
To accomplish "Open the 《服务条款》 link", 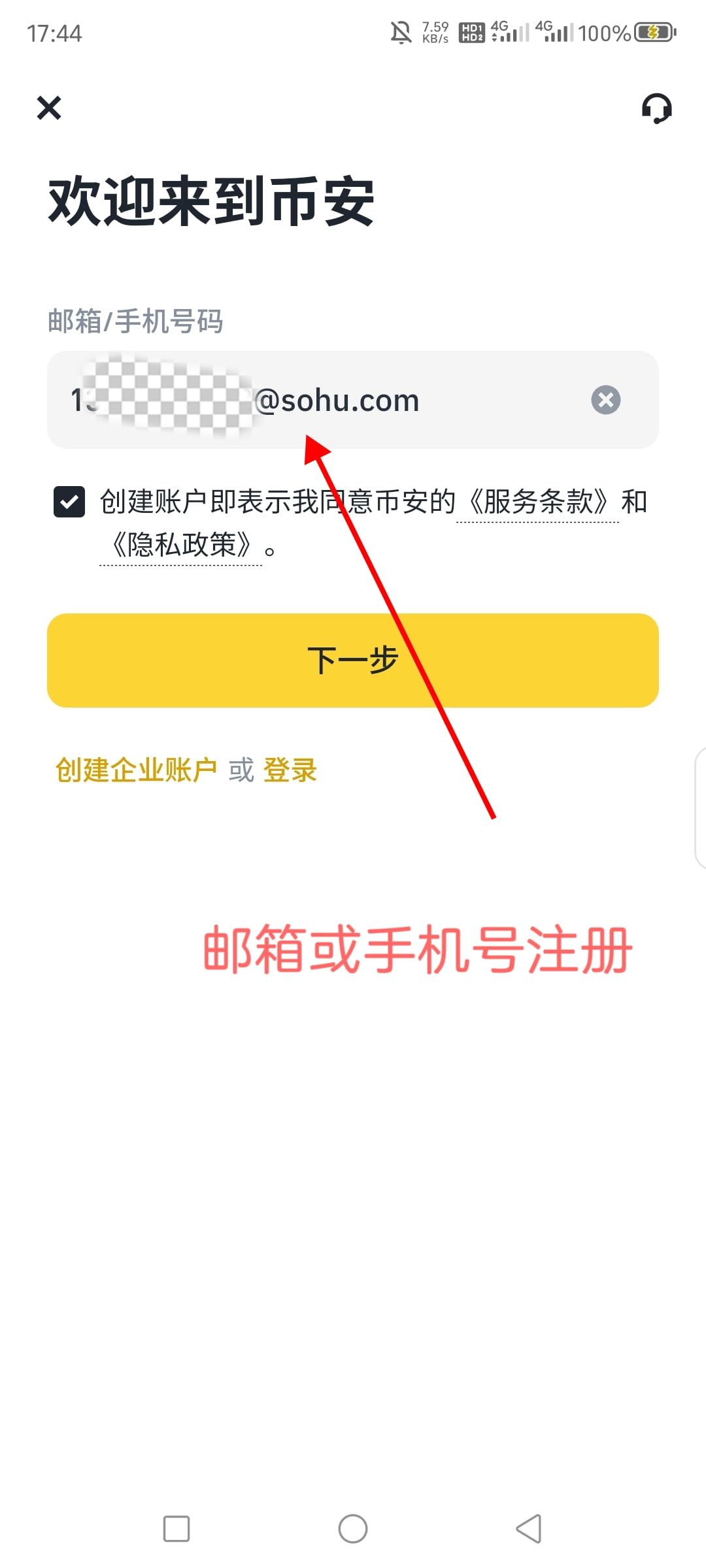I will point(537,502).
